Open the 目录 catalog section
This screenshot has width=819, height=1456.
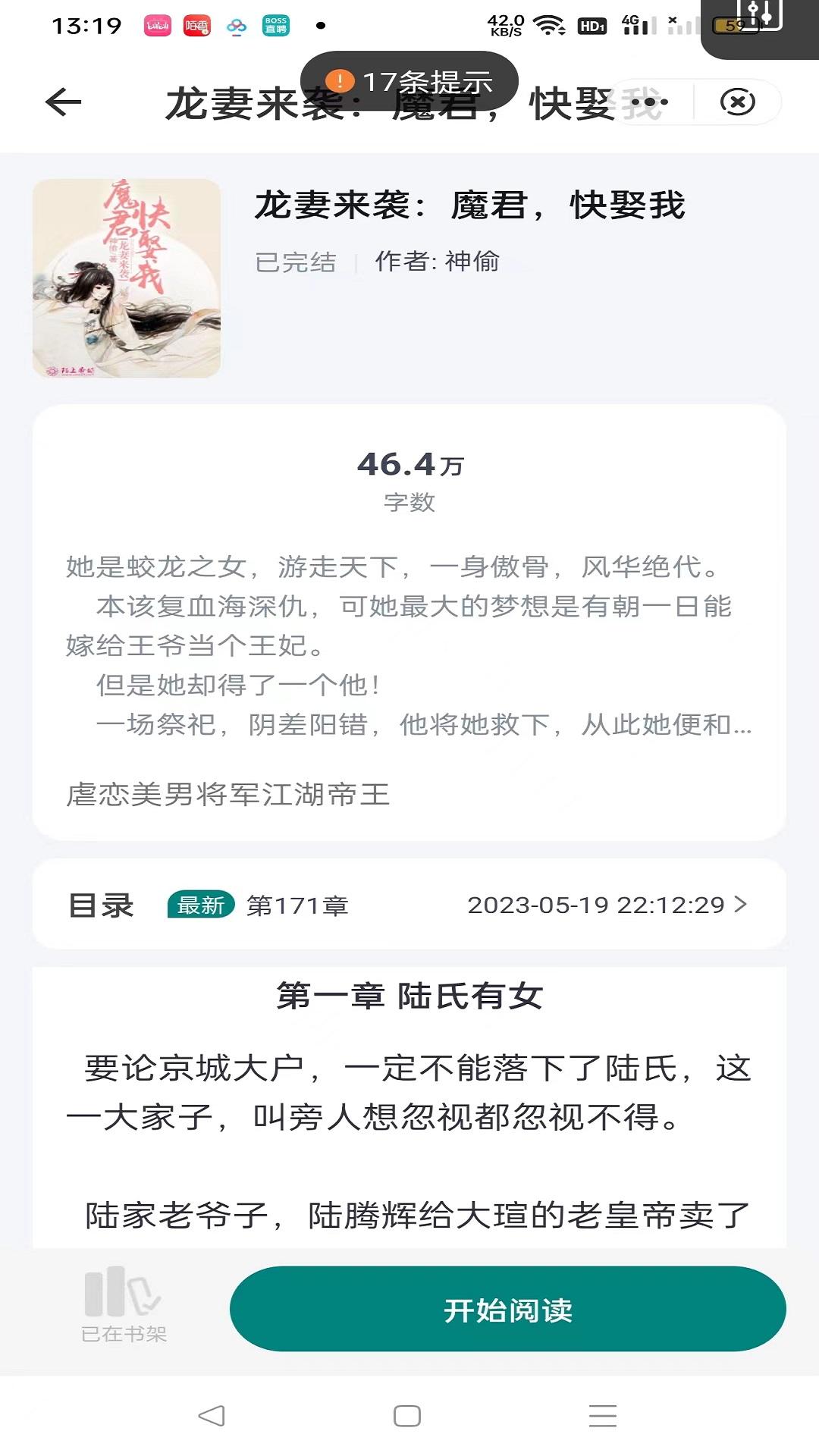pos(101,904)
